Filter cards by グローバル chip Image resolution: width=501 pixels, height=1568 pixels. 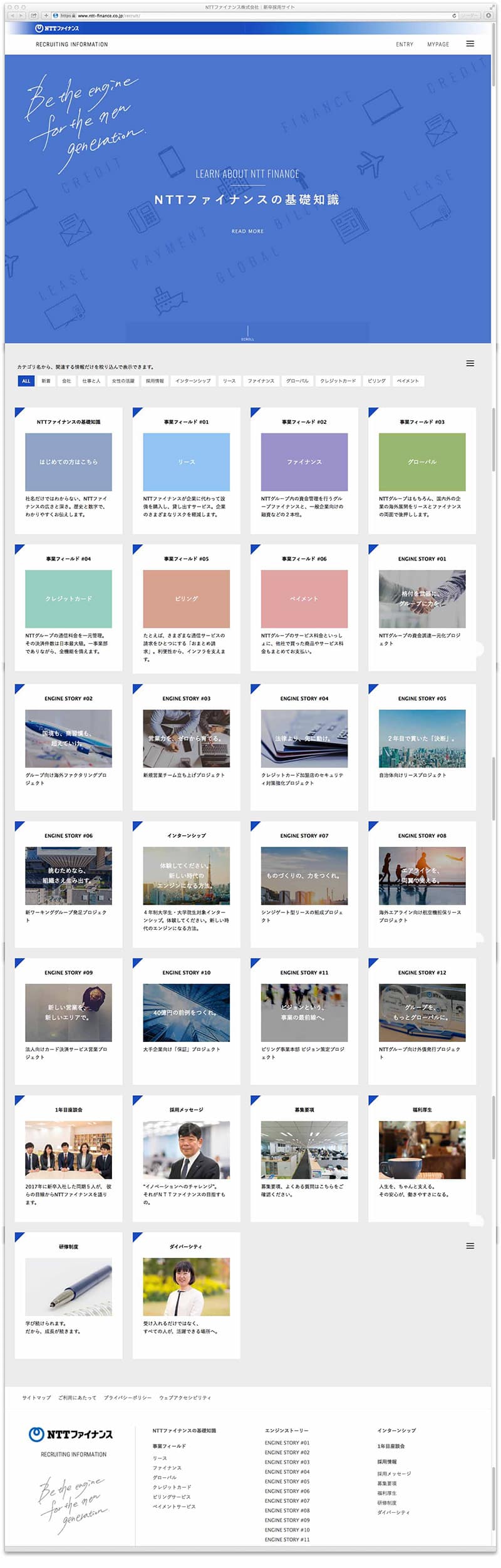(297, 381)
